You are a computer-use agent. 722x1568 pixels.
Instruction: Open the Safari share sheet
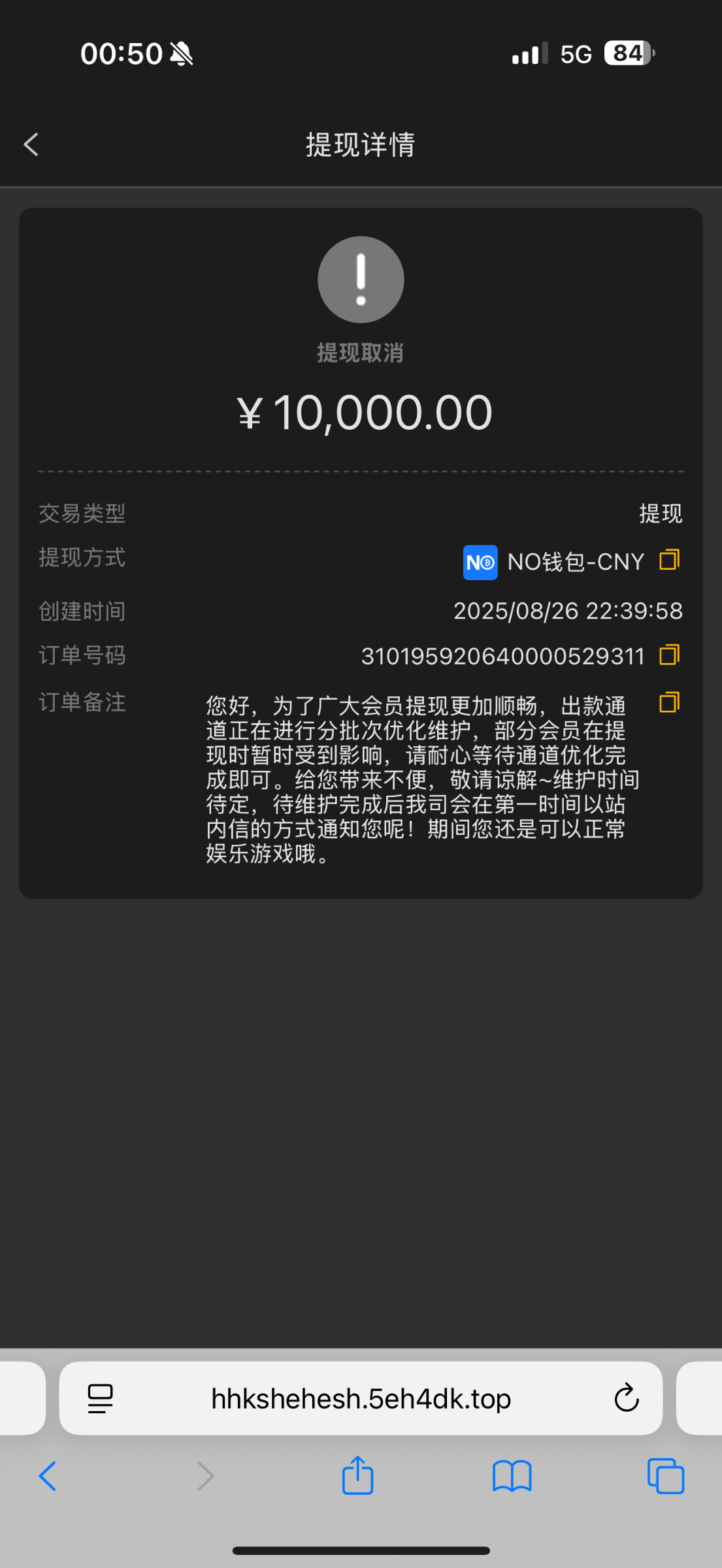(357, 1475)
